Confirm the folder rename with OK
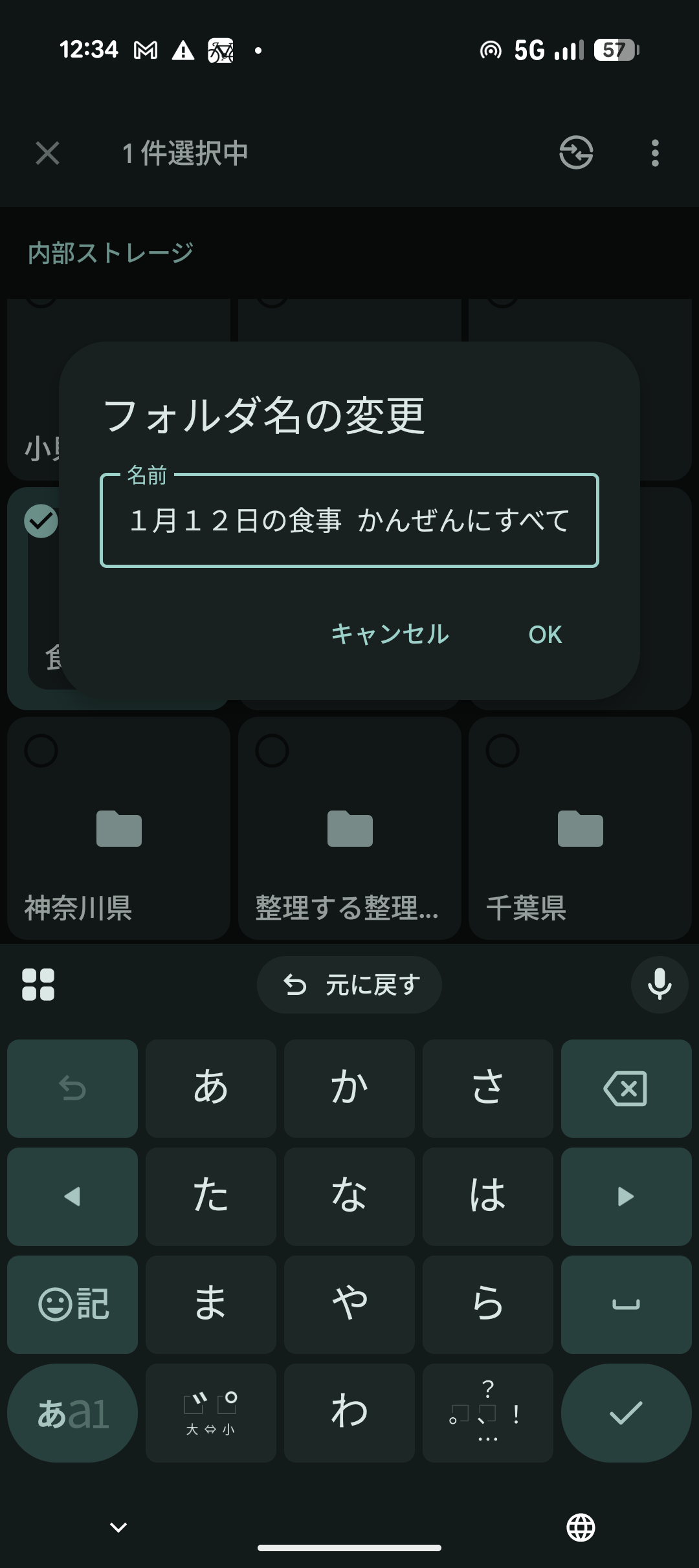The width and height of the screenshot is (699, 1568). click(545, 635)
